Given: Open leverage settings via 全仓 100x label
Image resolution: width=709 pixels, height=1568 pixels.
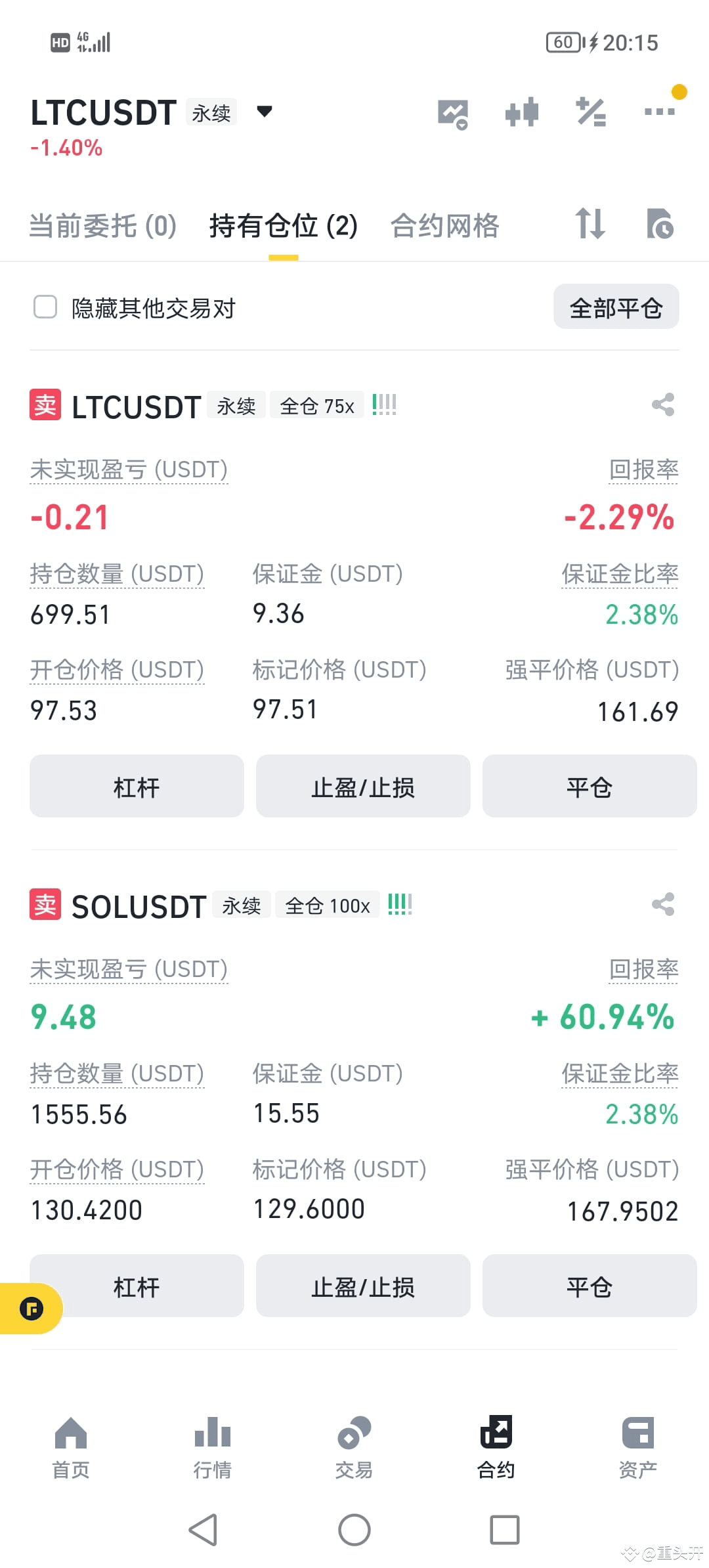Looking at the screenshot, I should pos(327,905).
